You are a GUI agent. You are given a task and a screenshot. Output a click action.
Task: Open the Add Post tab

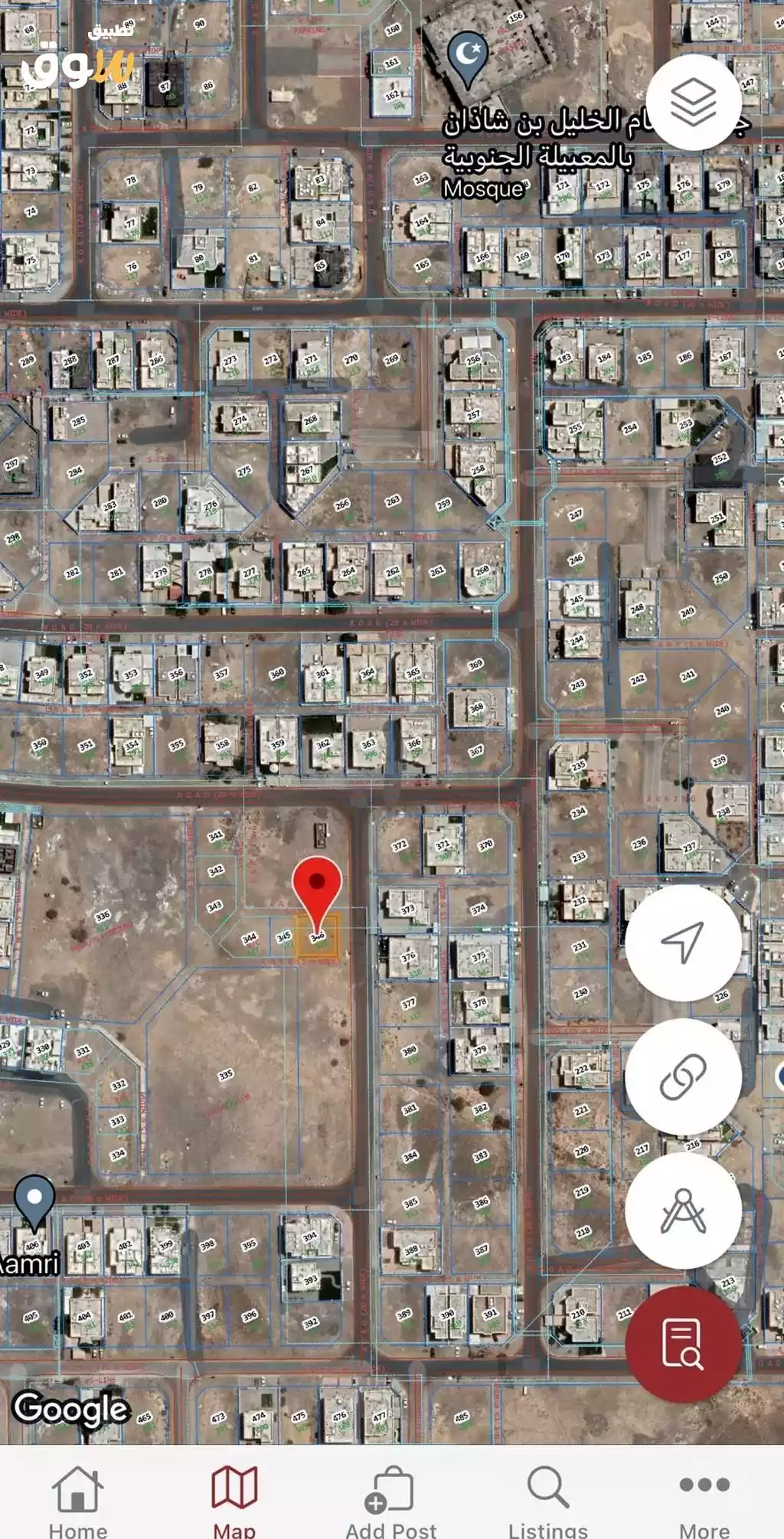390,1501
